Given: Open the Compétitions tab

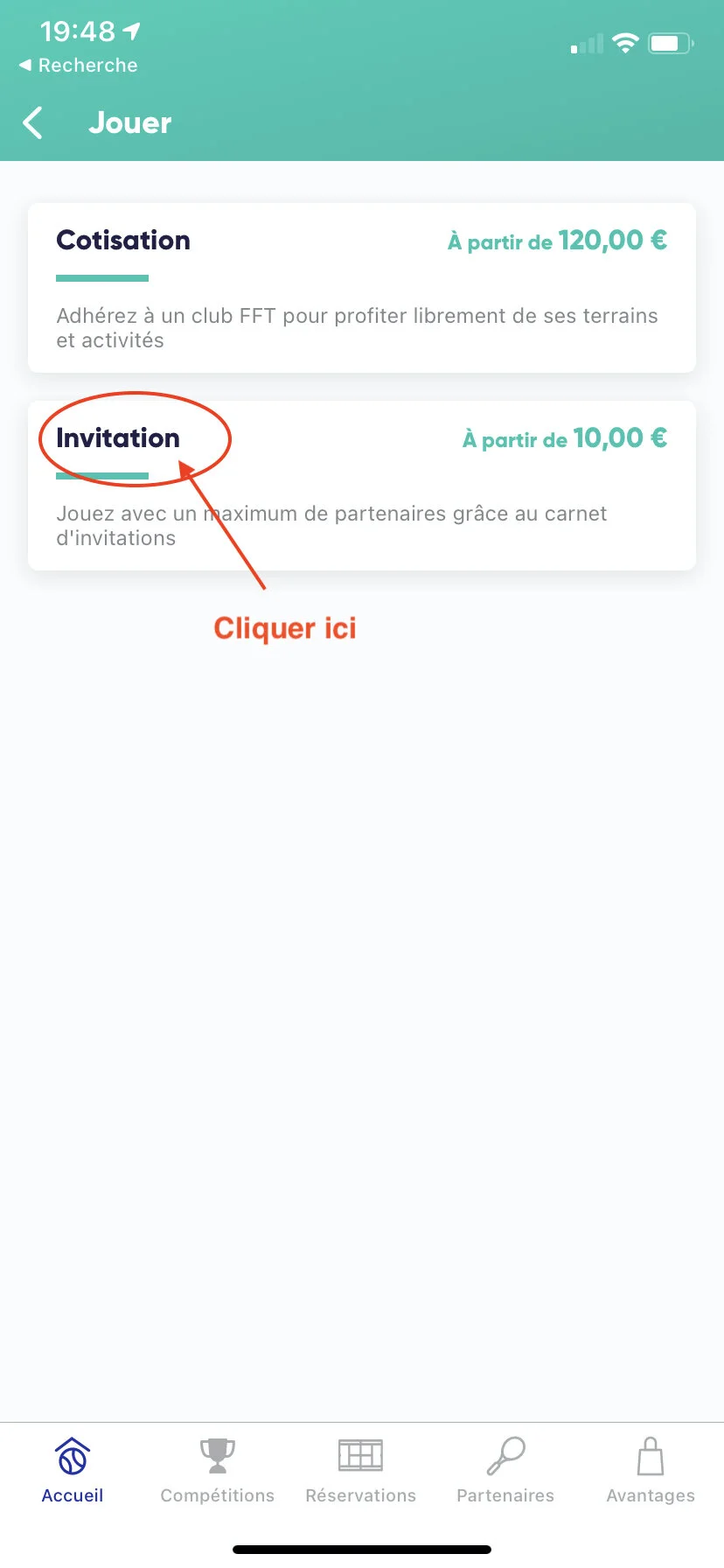Looking at the screenshot, I should point(218,1472).
